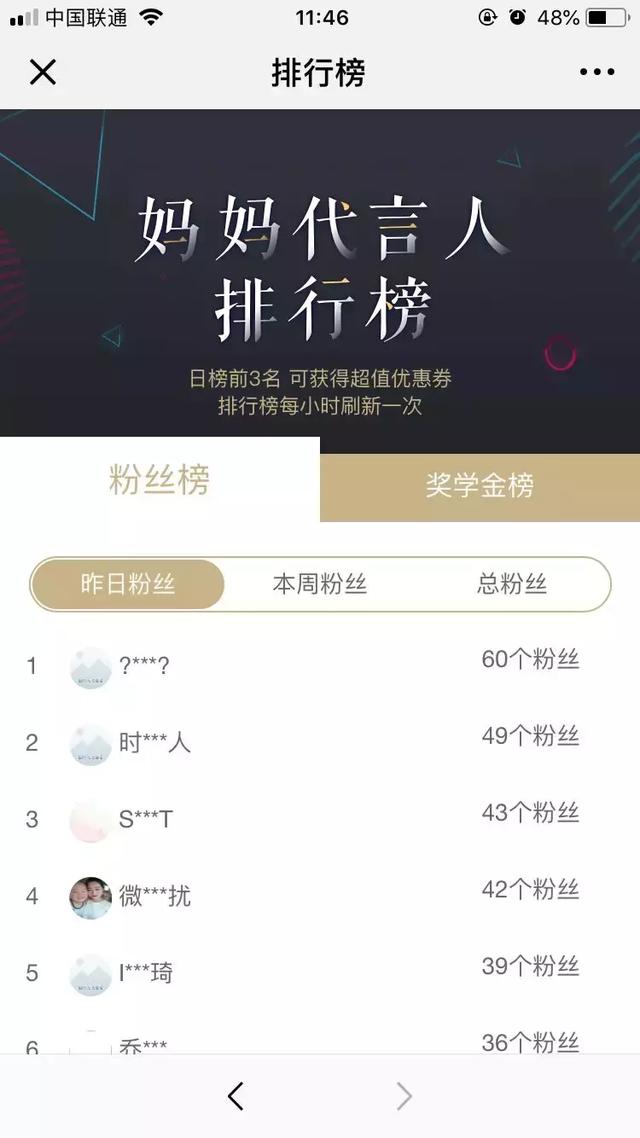Image resolution: width=640 pixels, height=1138 pixels.
Task: Select the 本周粉丝 segment
Action: 320,585
